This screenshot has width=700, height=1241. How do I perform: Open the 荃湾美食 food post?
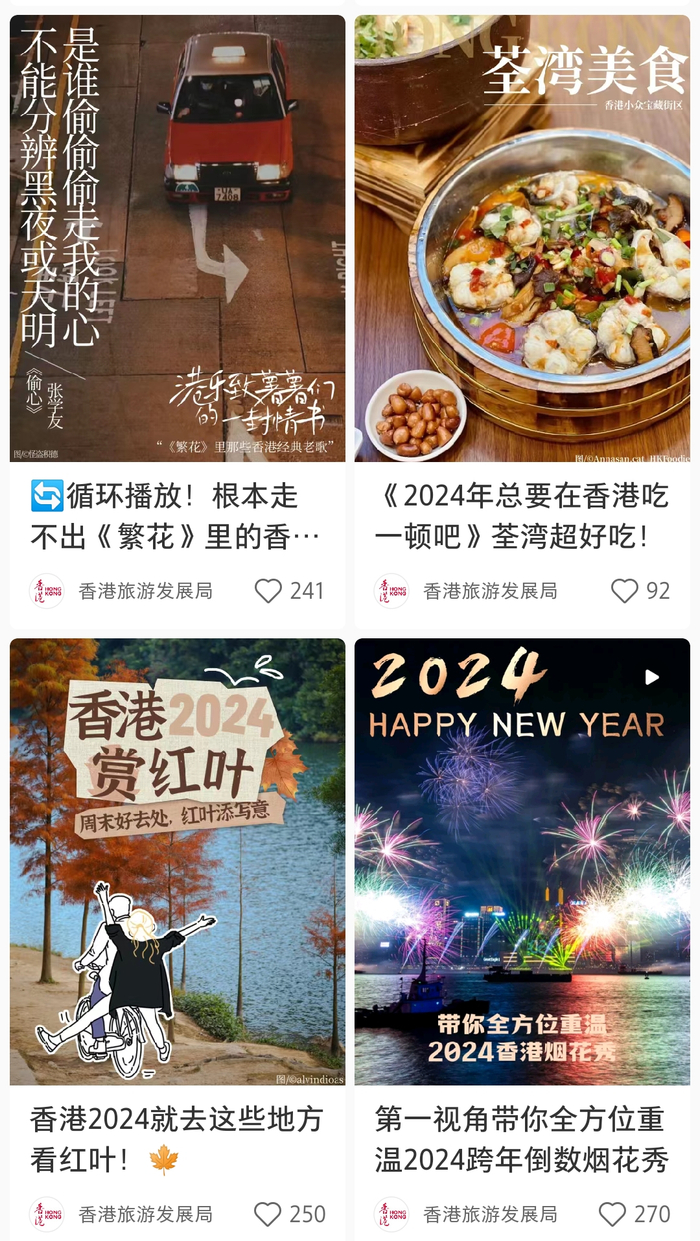tap(522, 238)
